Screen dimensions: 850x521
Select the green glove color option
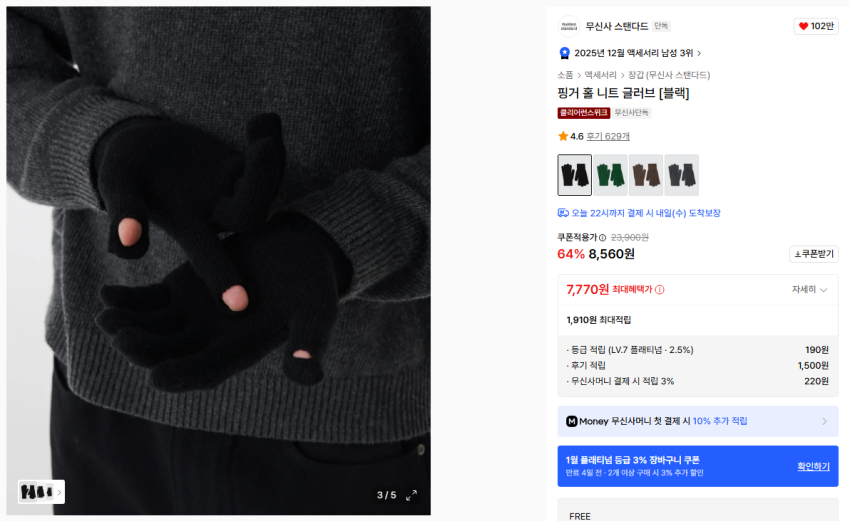tap(610, 175)
